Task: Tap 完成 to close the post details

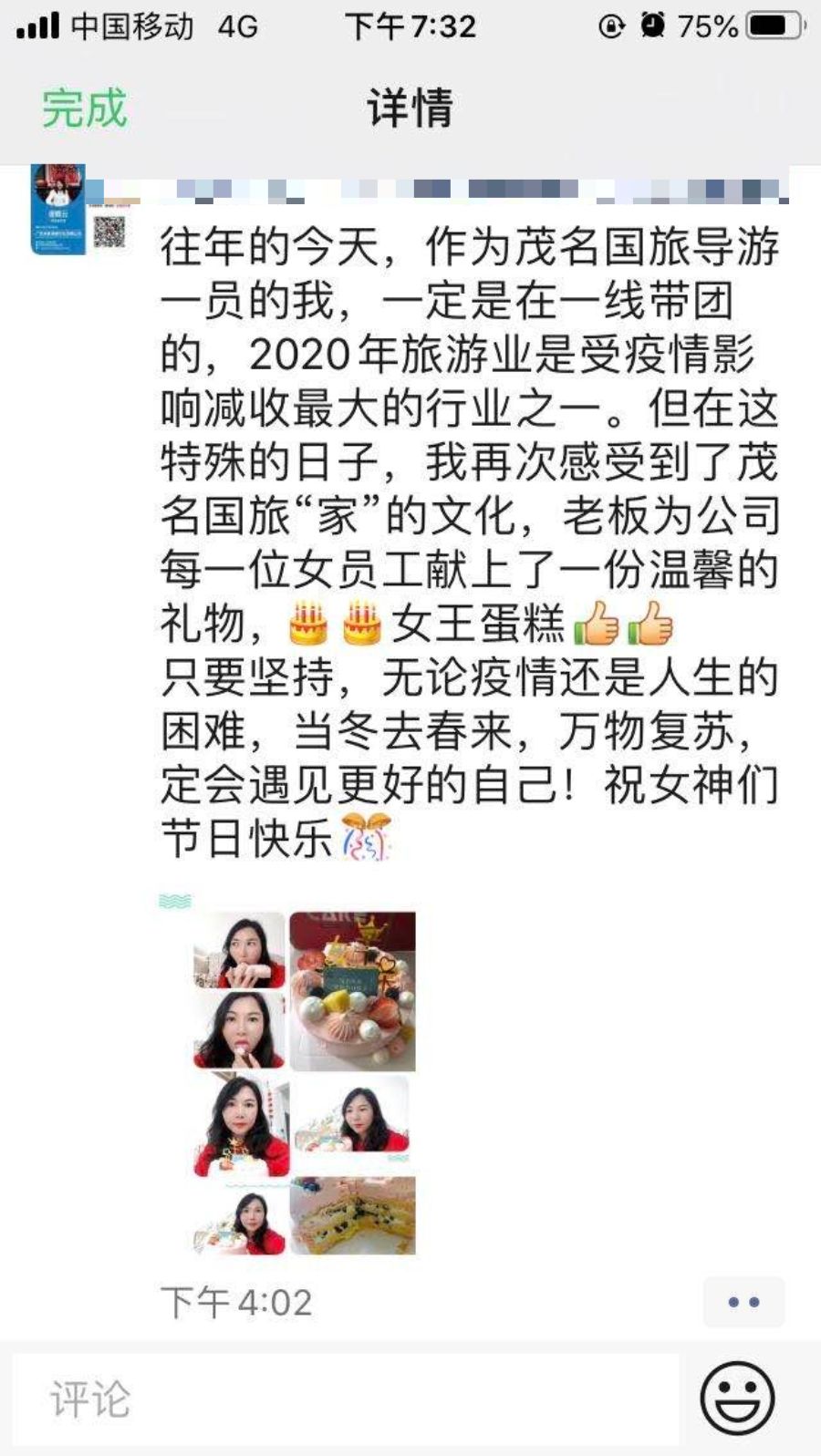Action: (83, 108)
